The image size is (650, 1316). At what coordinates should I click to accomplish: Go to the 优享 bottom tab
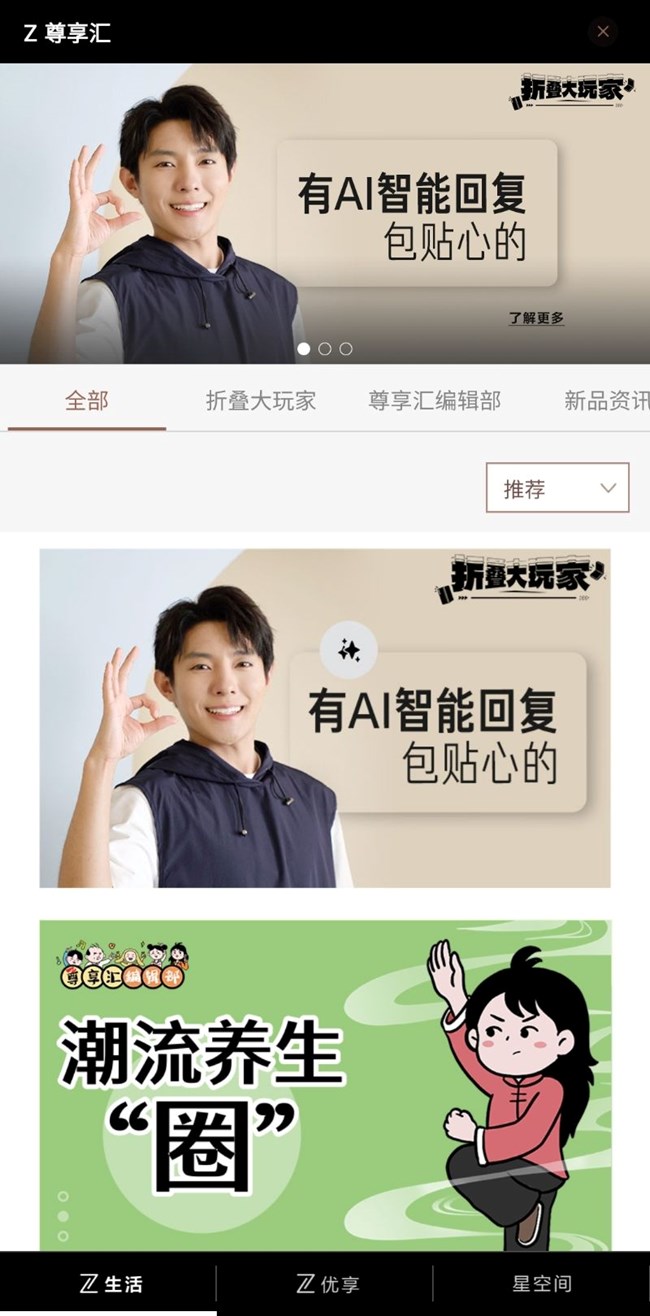coord(327,1284)
